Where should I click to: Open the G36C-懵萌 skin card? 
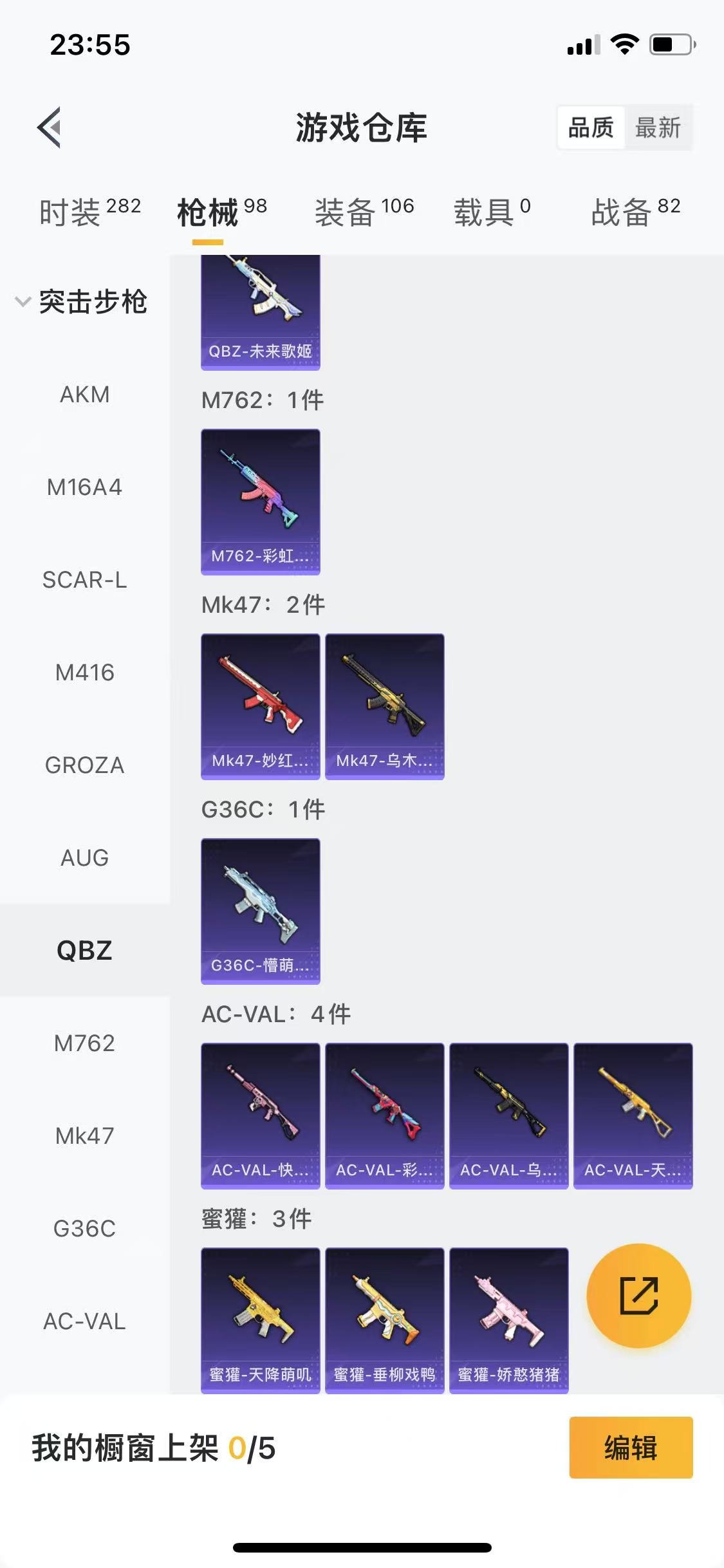(x=260, y=911)
